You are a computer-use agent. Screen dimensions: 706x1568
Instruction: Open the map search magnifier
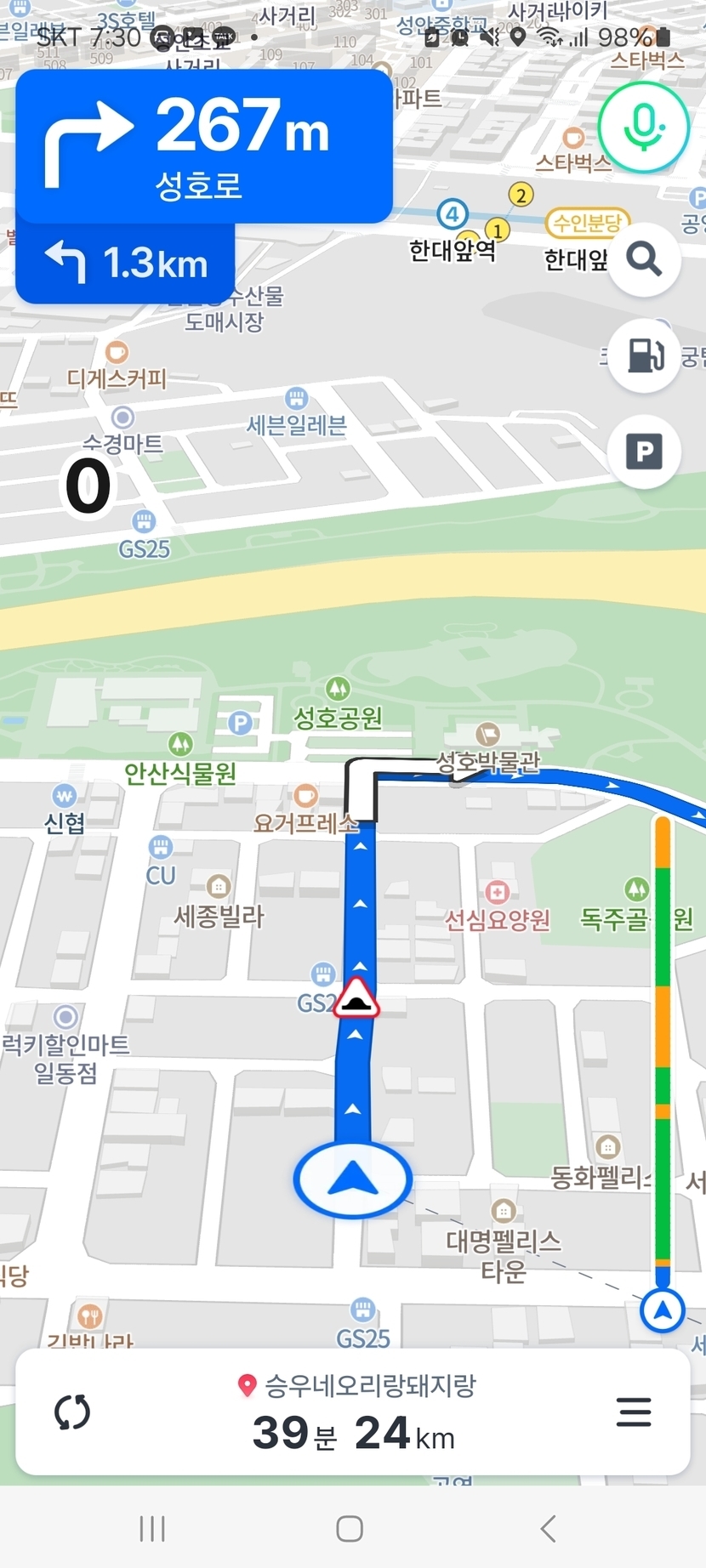click(x=644, y=259)
